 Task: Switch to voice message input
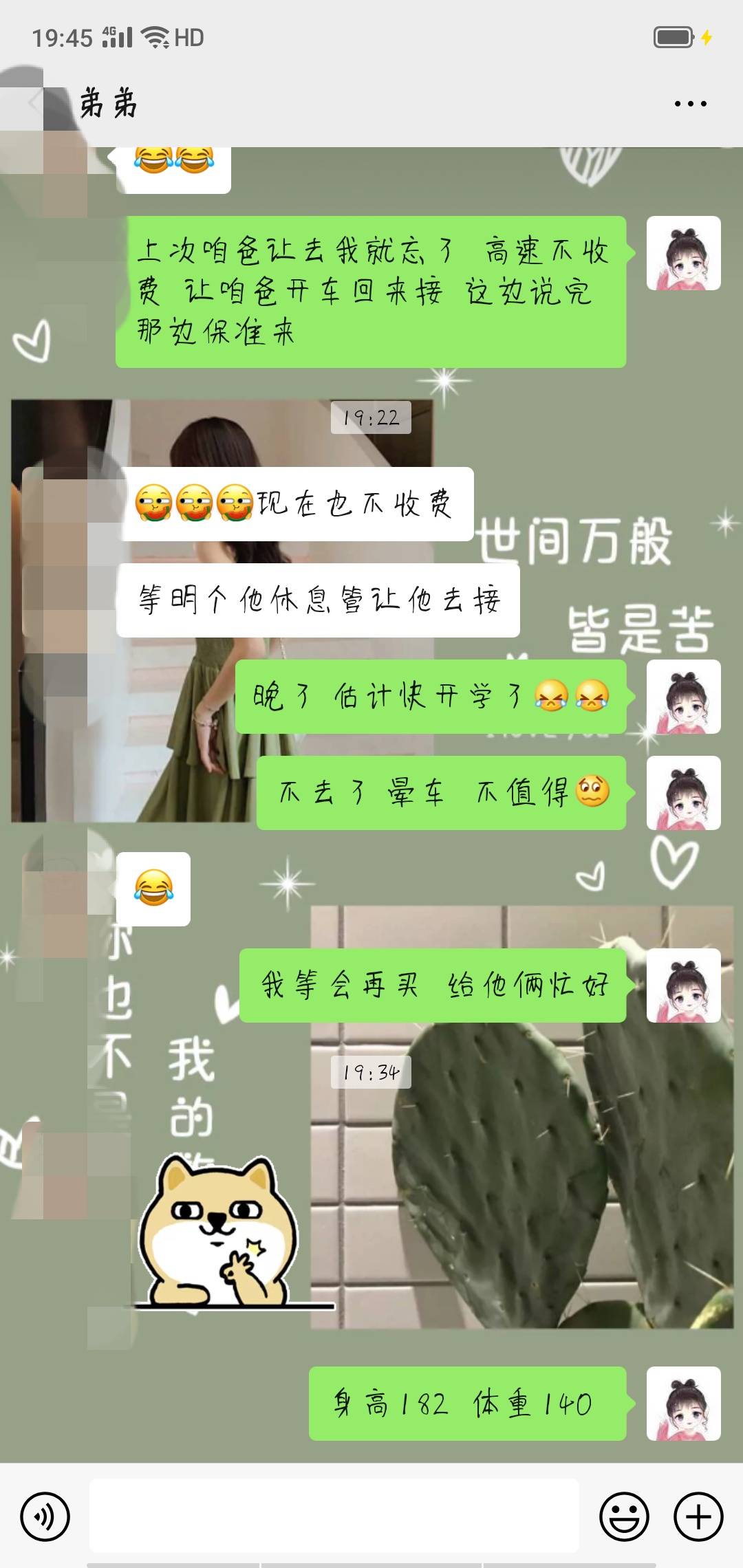[x=45, y=1516]
